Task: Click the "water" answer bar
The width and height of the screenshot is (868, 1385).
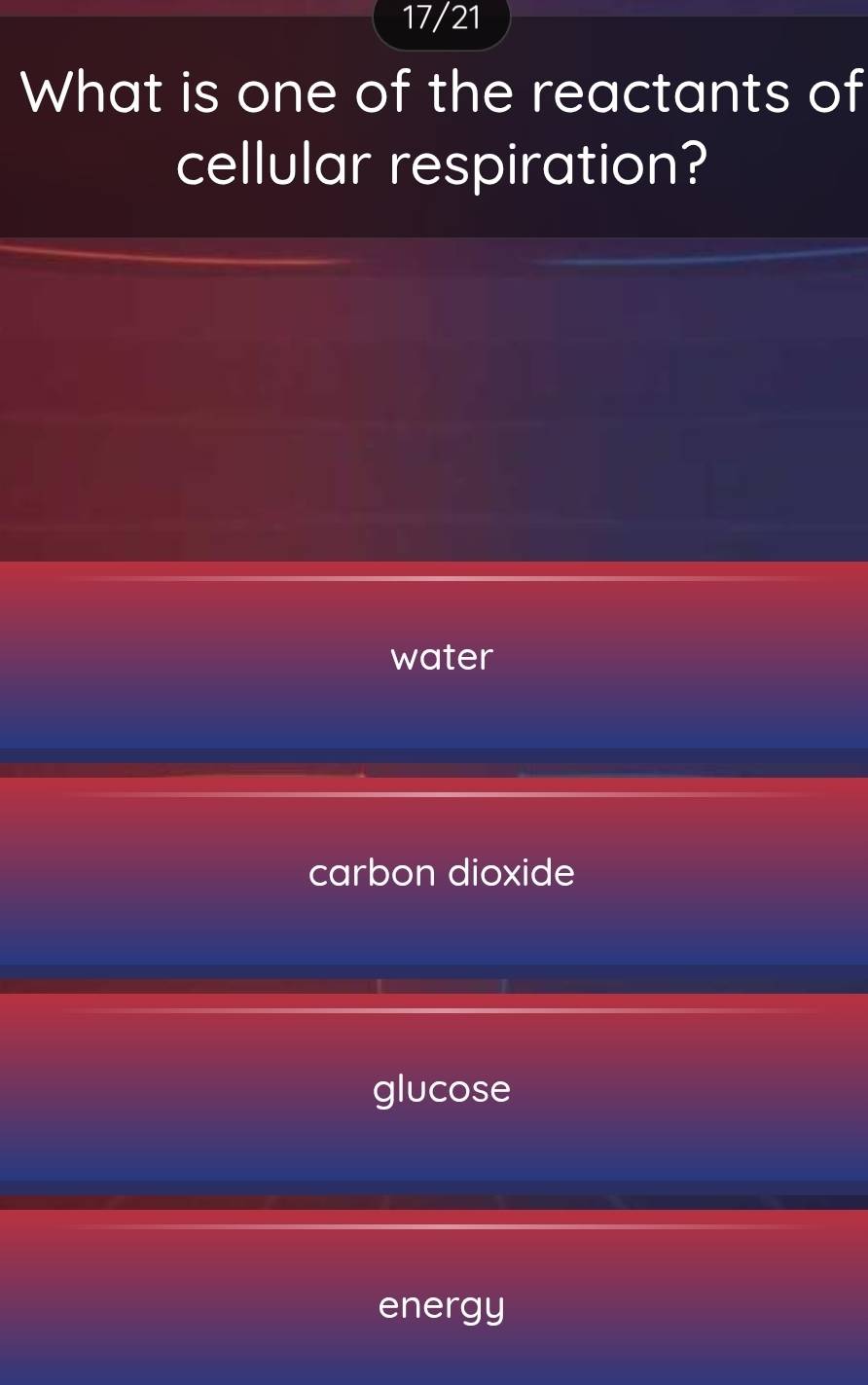Action: (440, 657)
